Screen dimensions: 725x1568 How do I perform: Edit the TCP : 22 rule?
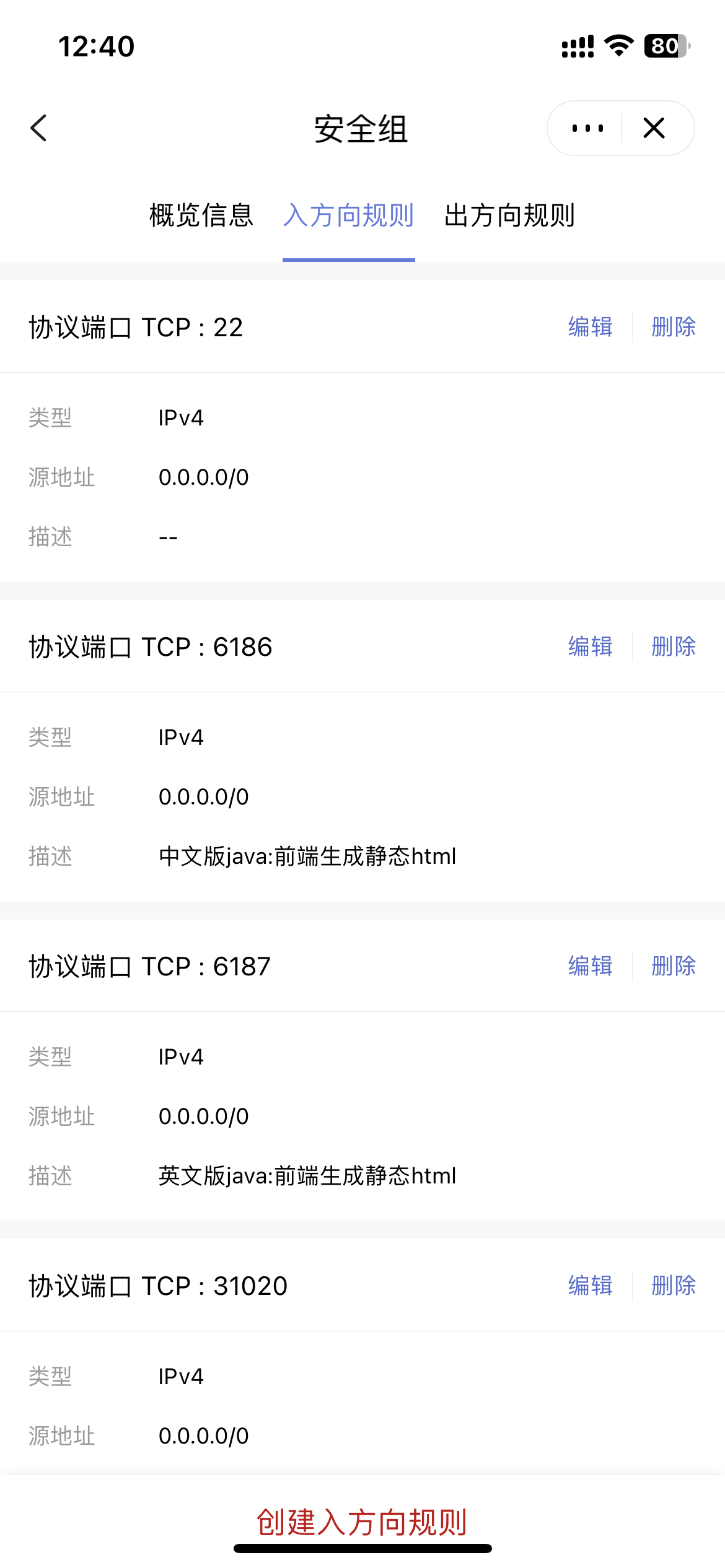click(x=590, y=327)
